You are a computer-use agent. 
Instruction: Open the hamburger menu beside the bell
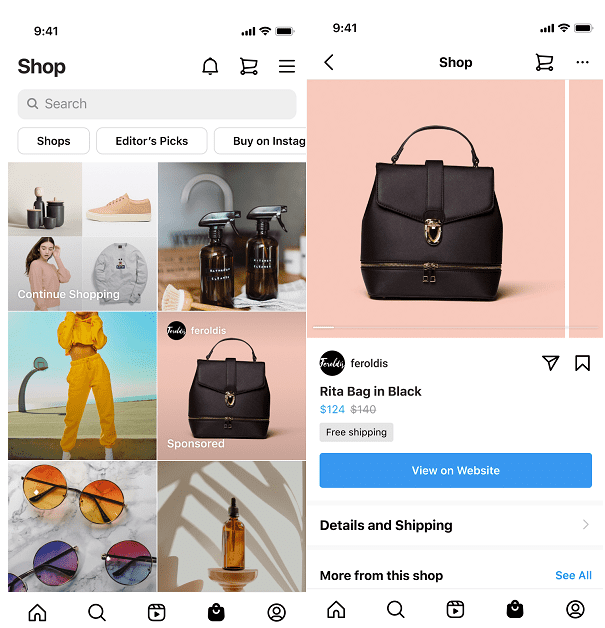pos(287,67)
